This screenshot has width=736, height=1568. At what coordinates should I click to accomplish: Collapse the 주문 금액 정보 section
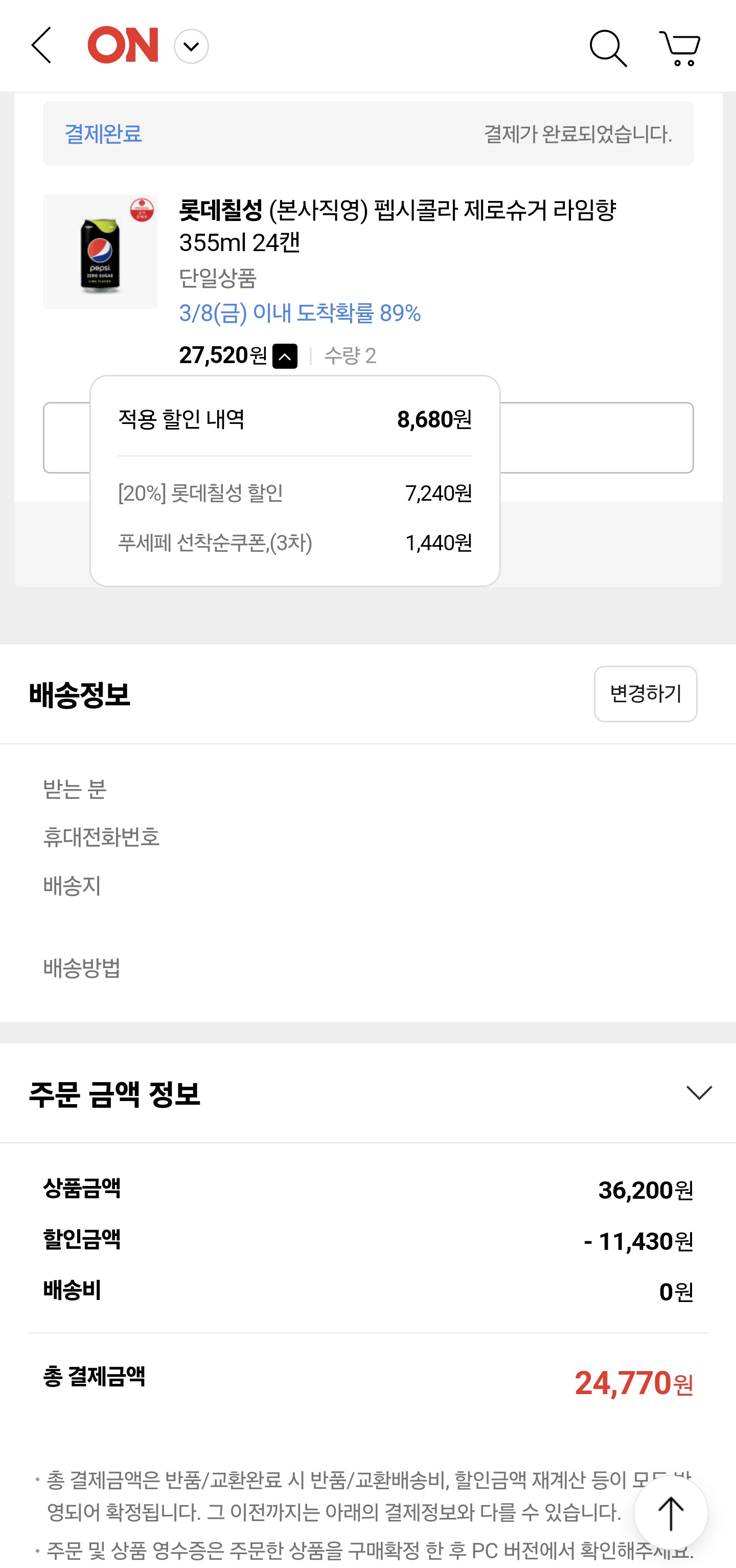[x=698, y=1092]
